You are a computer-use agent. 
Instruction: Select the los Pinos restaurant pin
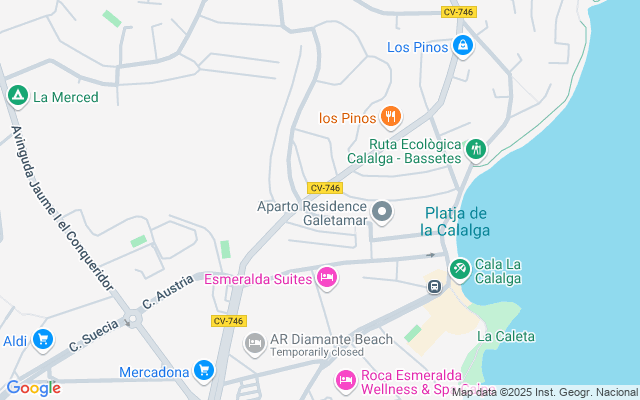[x=391, y=117]
